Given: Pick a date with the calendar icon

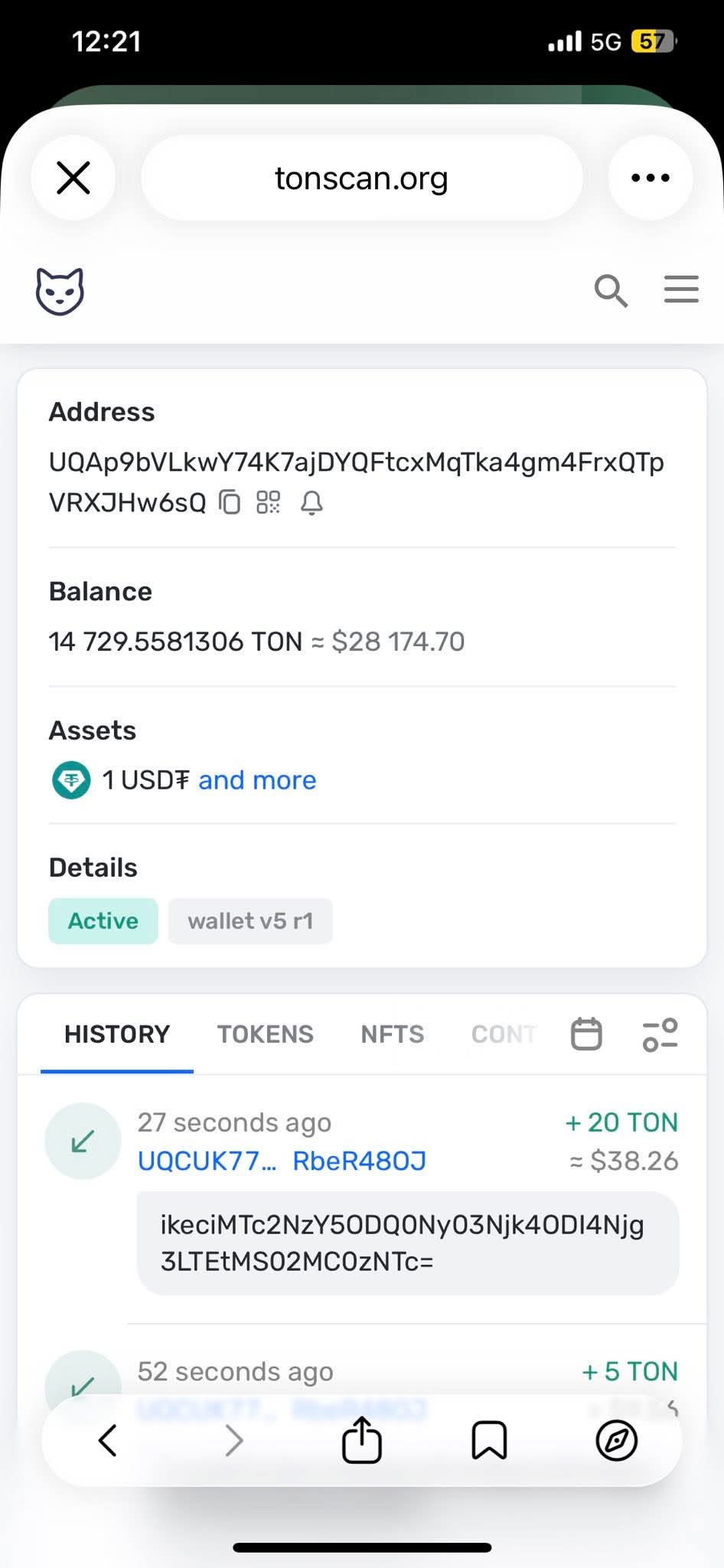Looking at the screenshot, I should (586, 1034).
